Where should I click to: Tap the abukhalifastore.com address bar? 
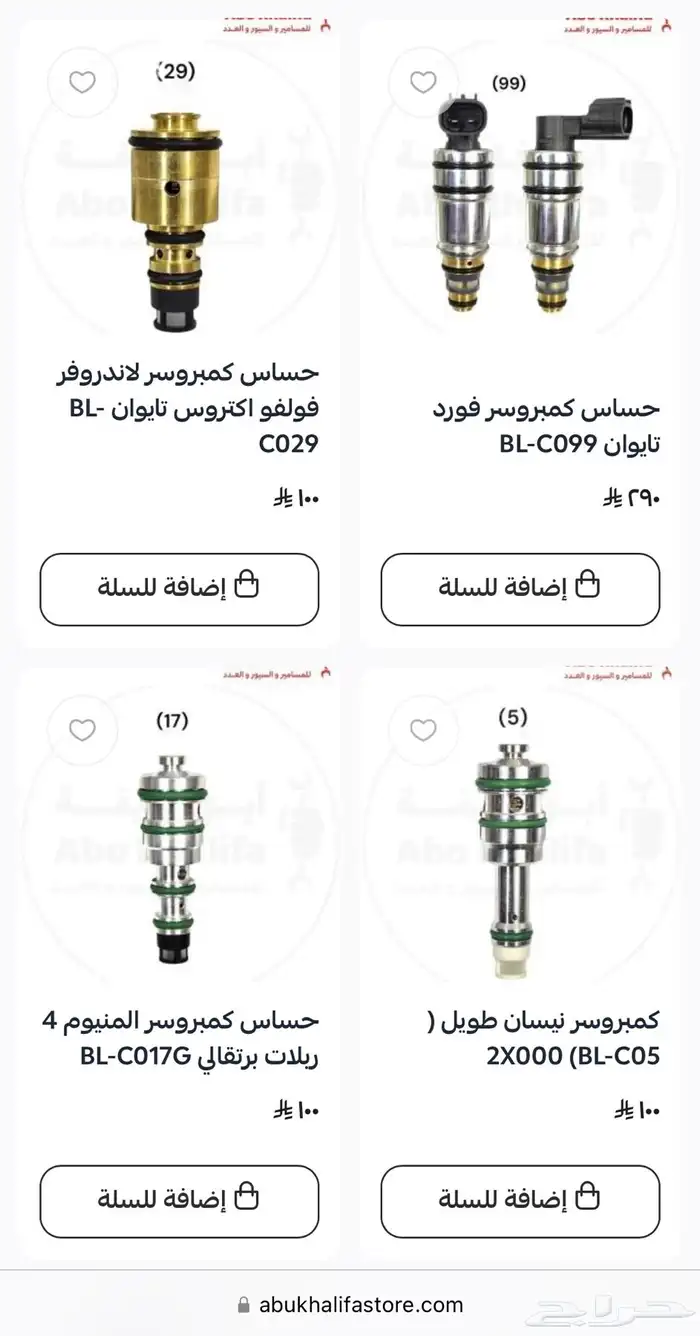(x=350, y=1304)
